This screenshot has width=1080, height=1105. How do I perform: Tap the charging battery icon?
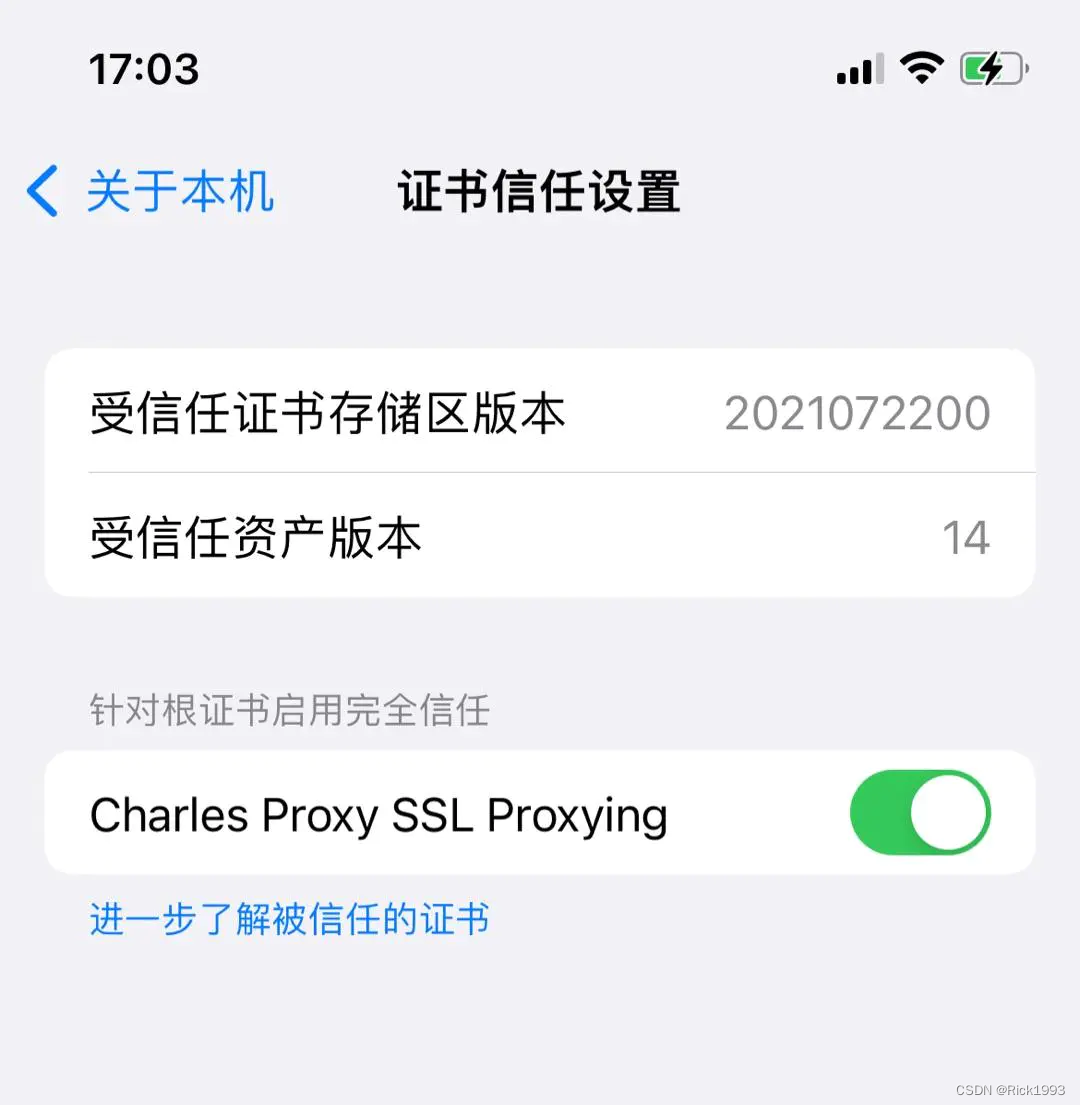990,68
